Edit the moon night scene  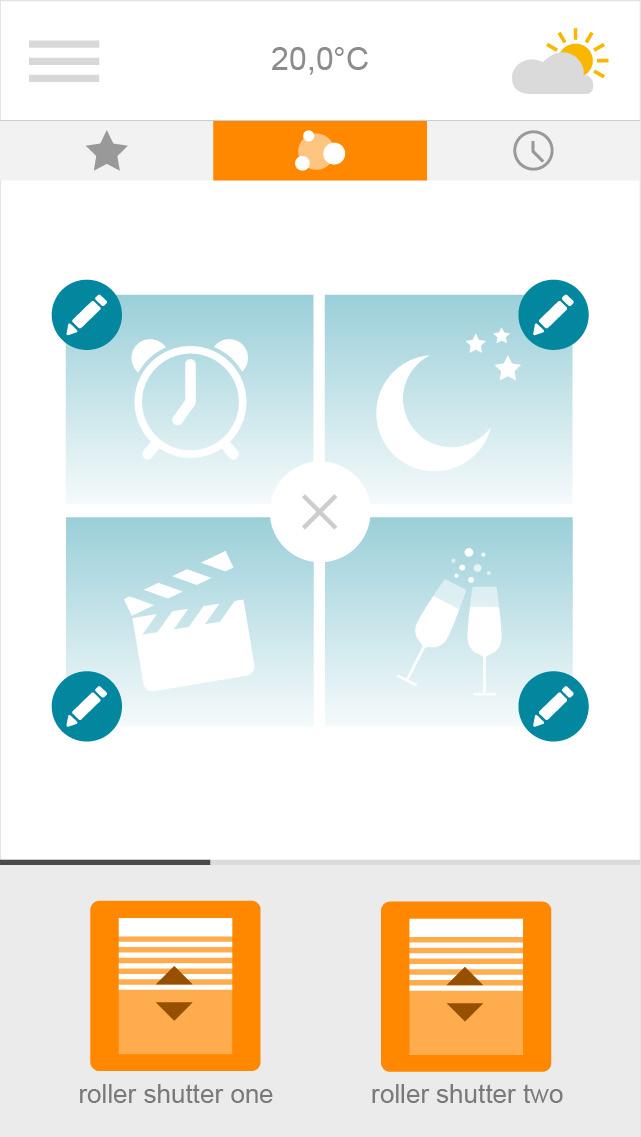553,315
